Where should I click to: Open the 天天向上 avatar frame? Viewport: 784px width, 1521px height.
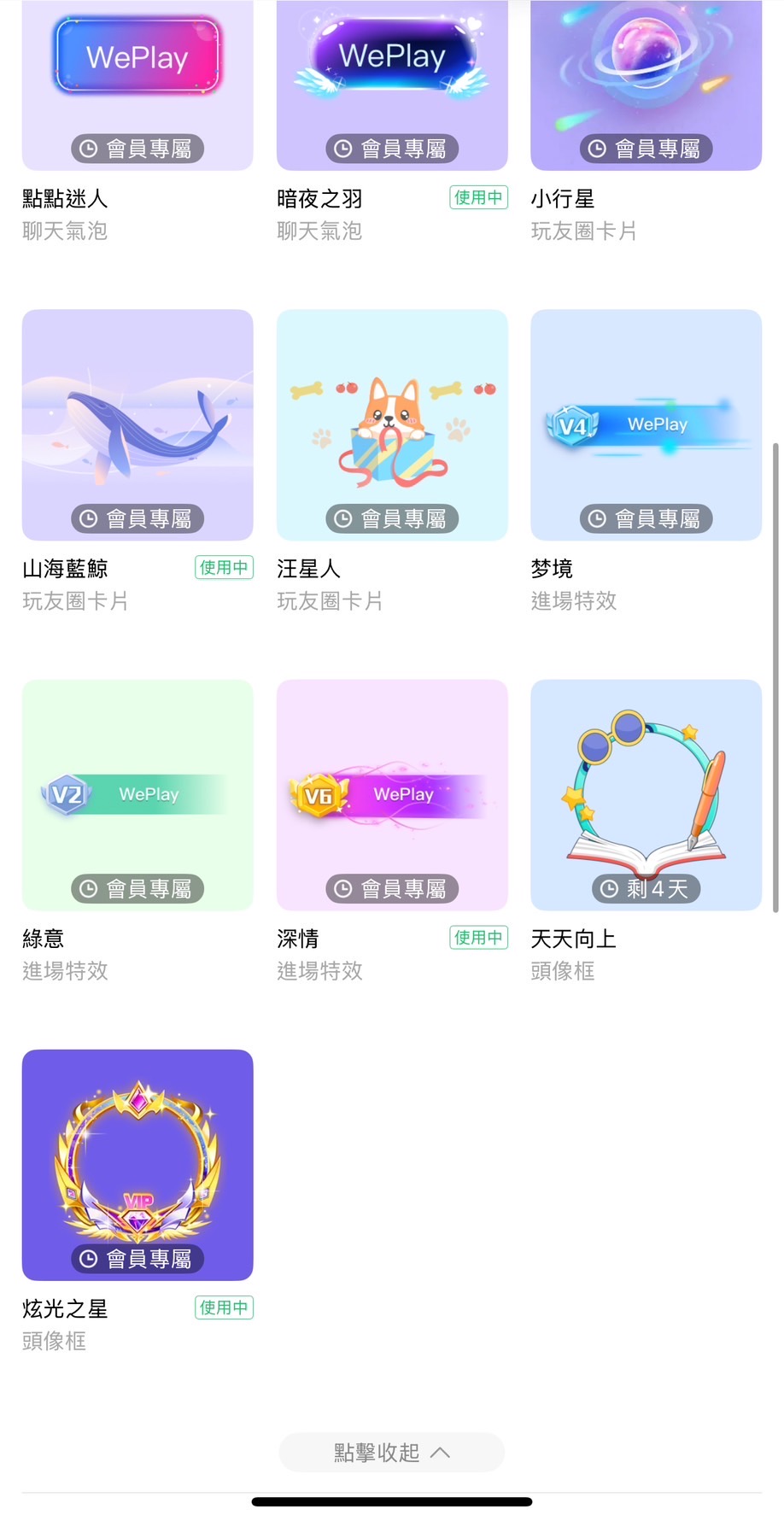(646, 794)
